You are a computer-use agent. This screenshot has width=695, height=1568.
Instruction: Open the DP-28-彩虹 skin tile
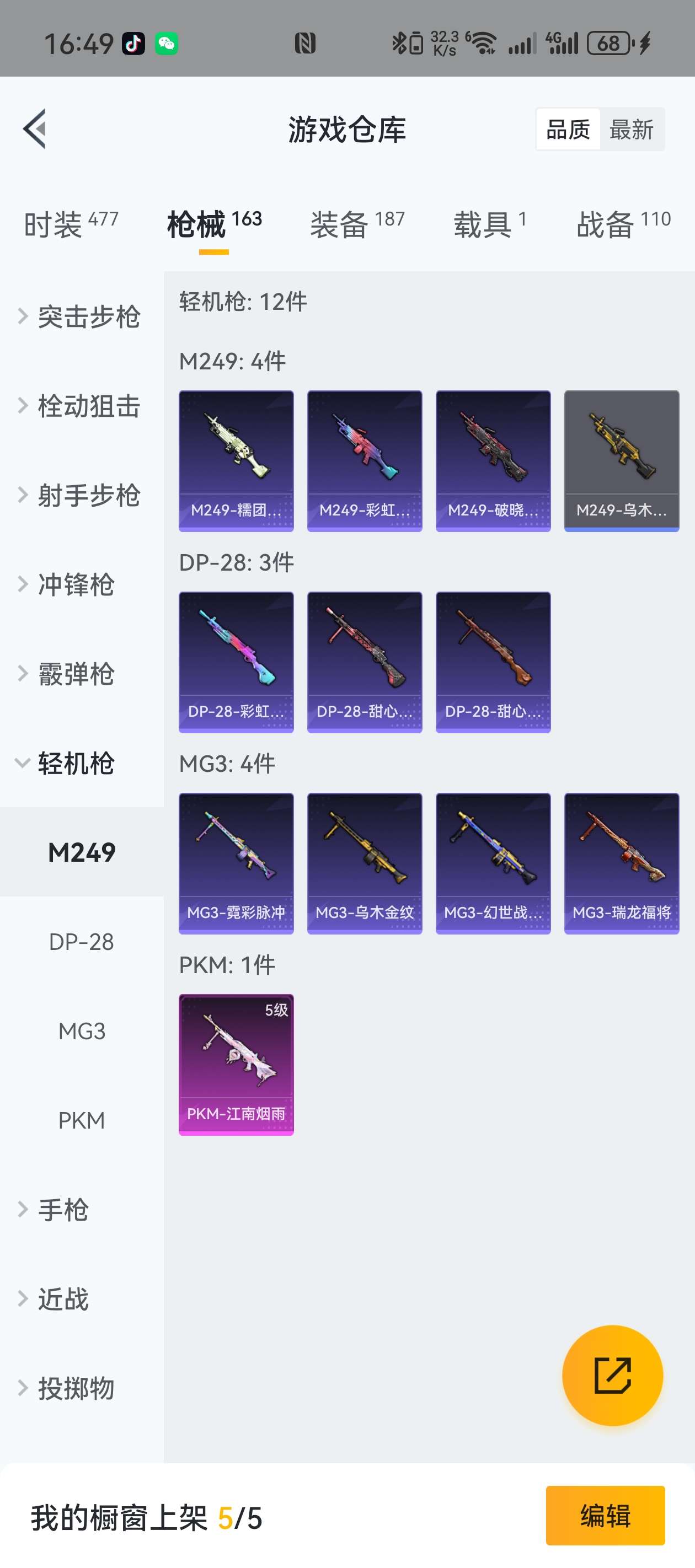[x=236, y=662]
